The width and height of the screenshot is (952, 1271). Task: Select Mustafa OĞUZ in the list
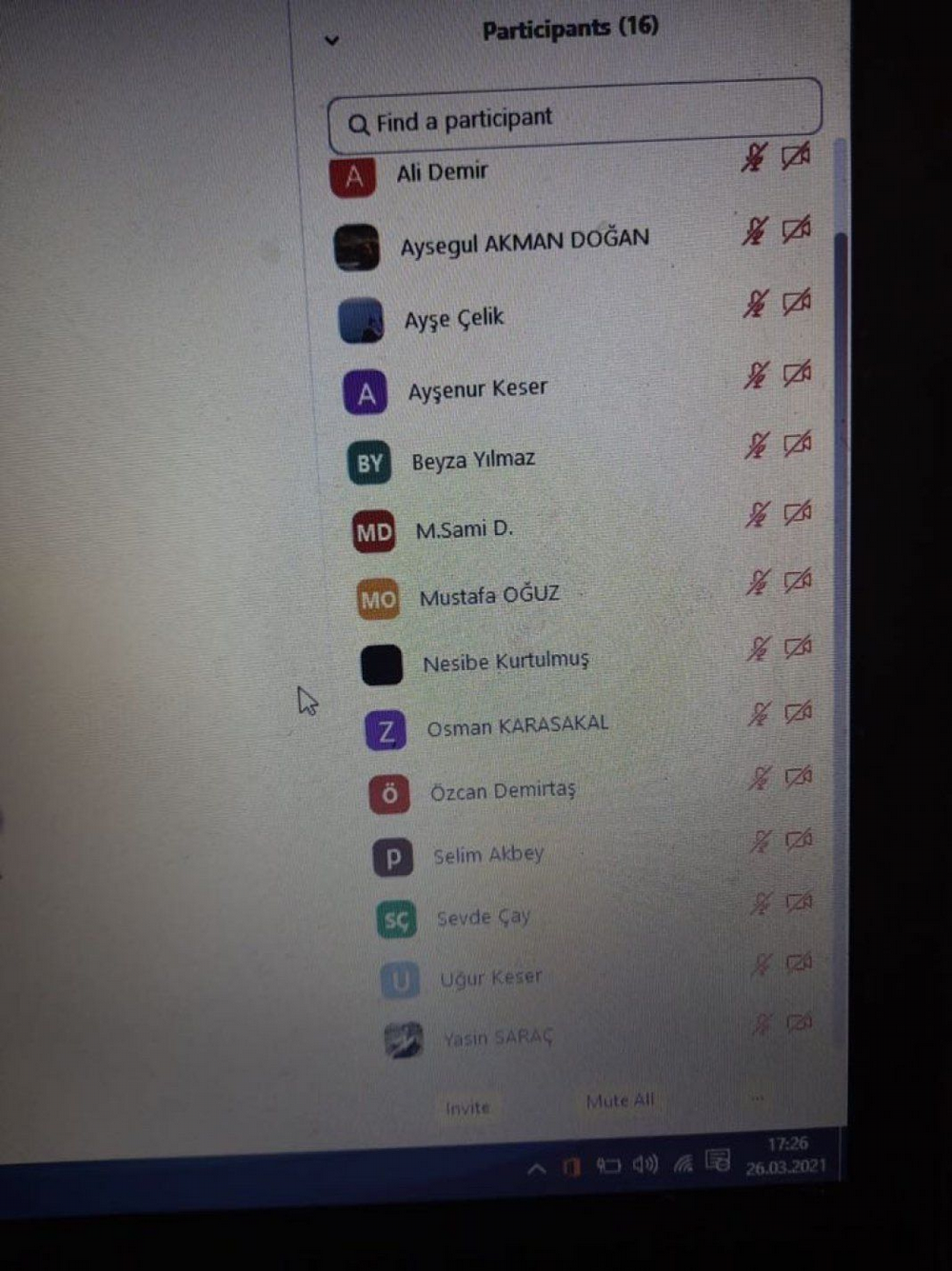pos(489,596)
